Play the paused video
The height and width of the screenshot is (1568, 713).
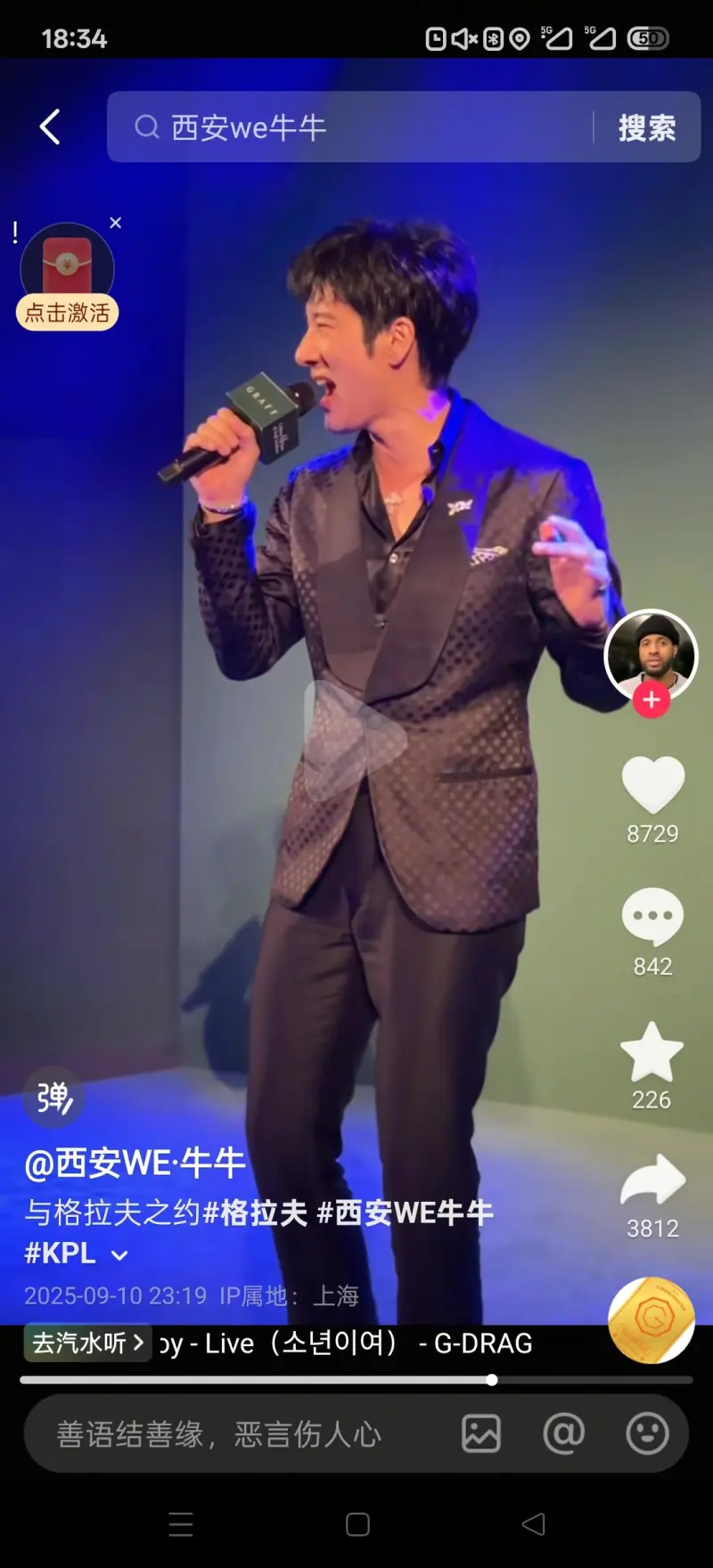pyautogui.click(x=355, y=739)
